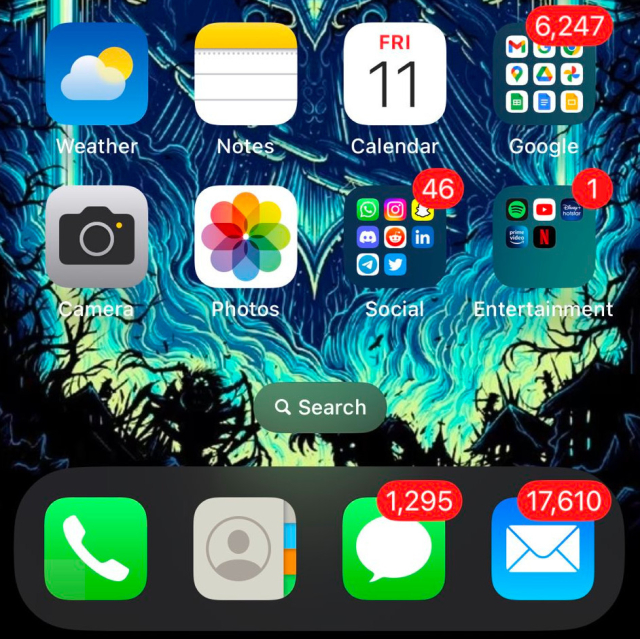Launch the Camera app

click(x=96, y=236)
